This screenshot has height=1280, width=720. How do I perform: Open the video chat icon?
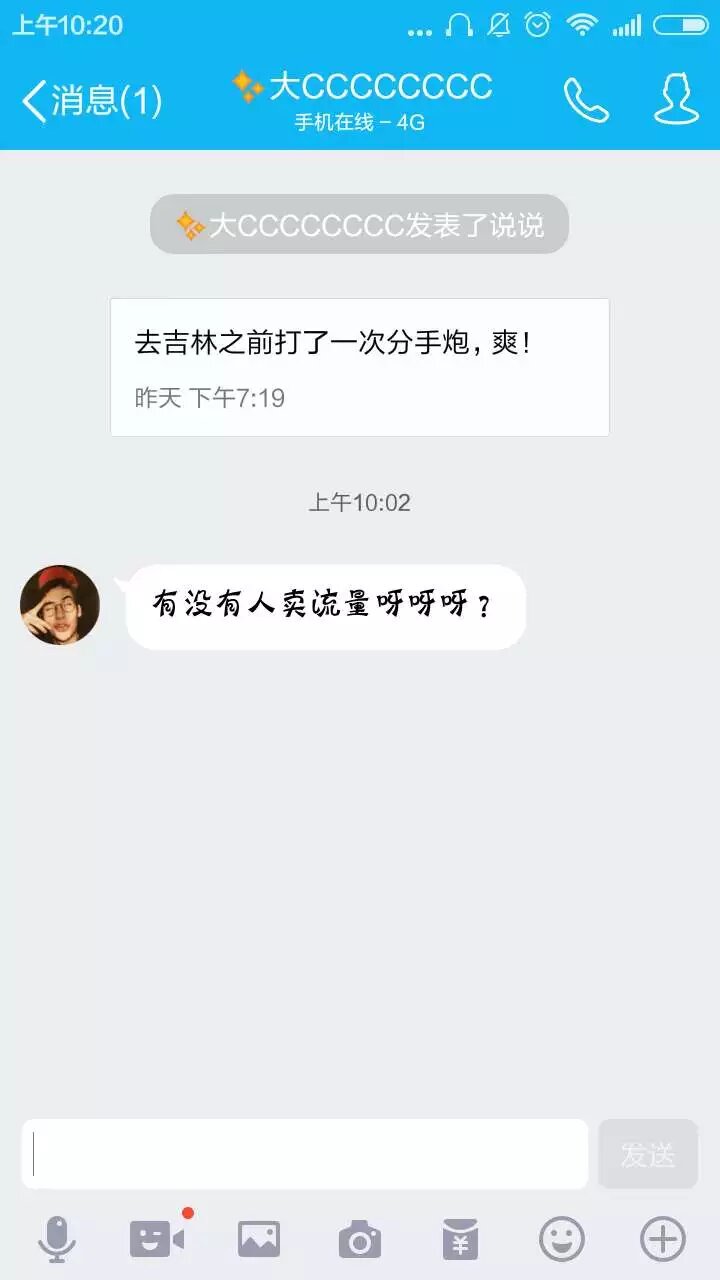157,1240
